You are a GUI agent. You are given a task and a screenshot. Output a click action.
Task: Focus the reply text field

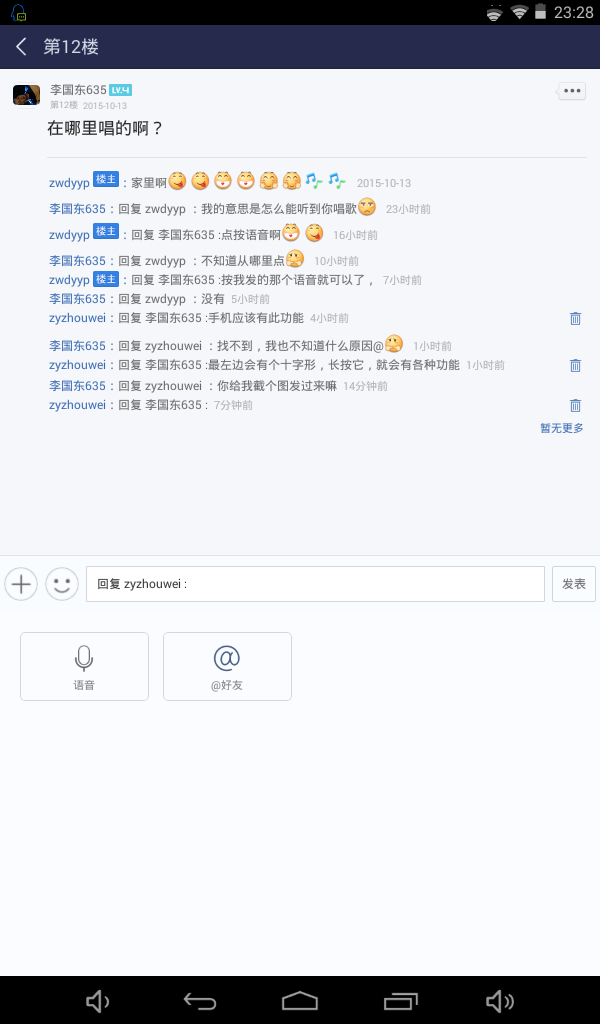[315, 584]
